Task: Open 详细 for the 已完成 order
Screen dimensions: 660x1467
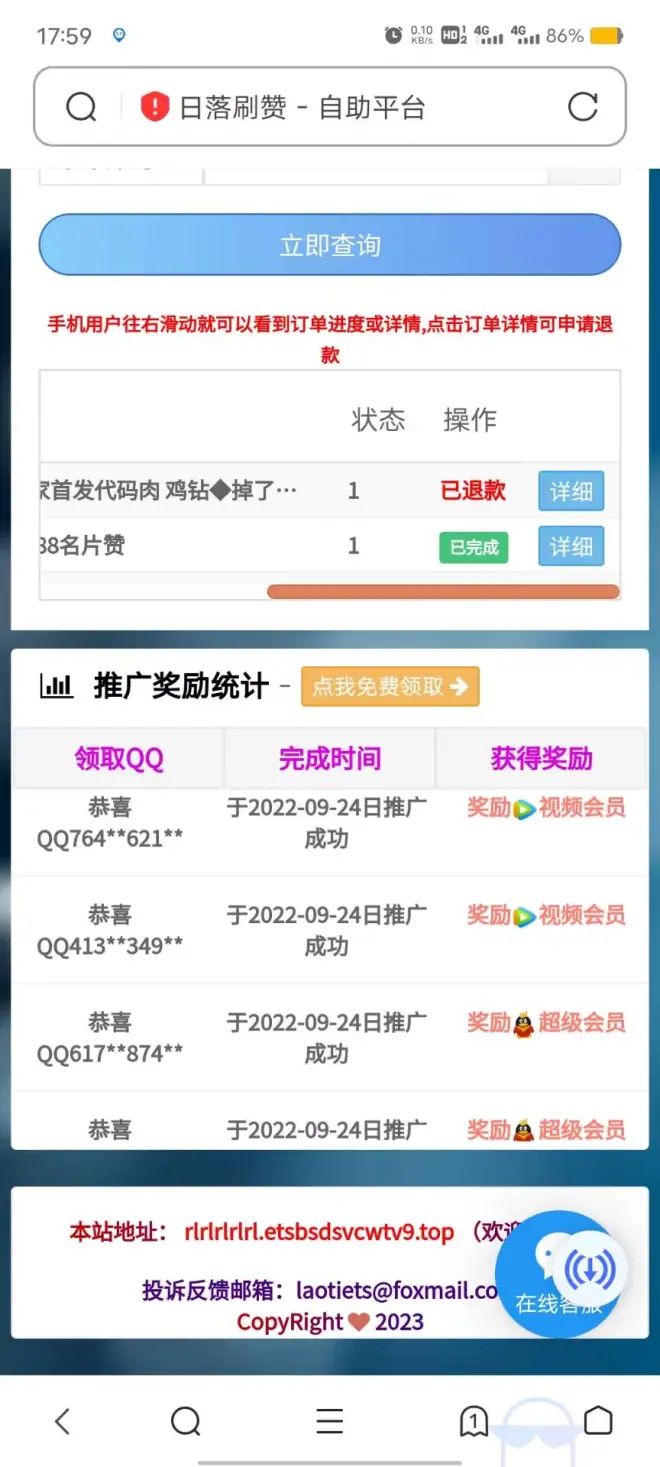Action: (571, 546)
